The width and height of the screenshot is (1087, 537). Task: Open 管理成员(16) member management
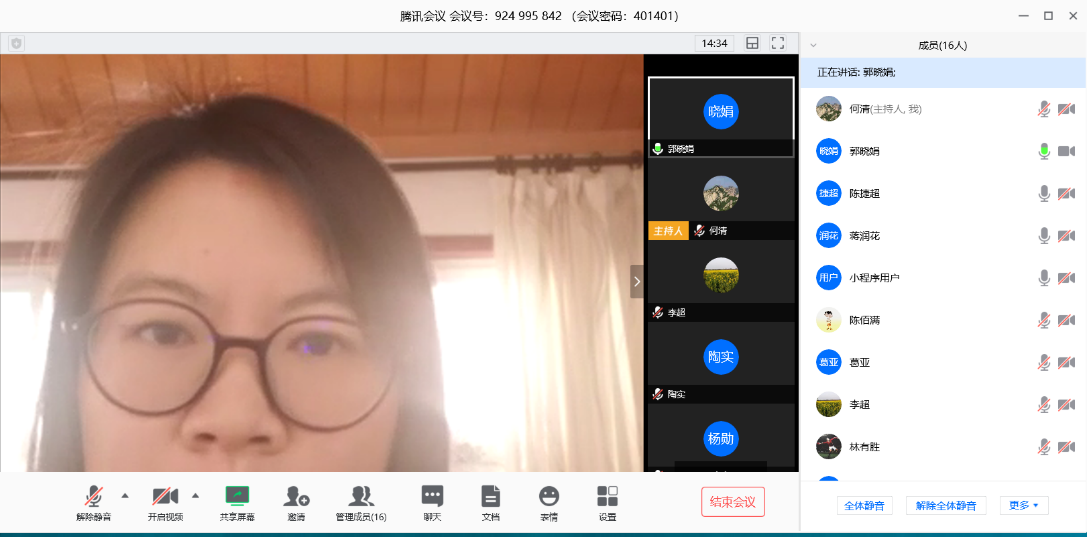[x=361, y=500]
